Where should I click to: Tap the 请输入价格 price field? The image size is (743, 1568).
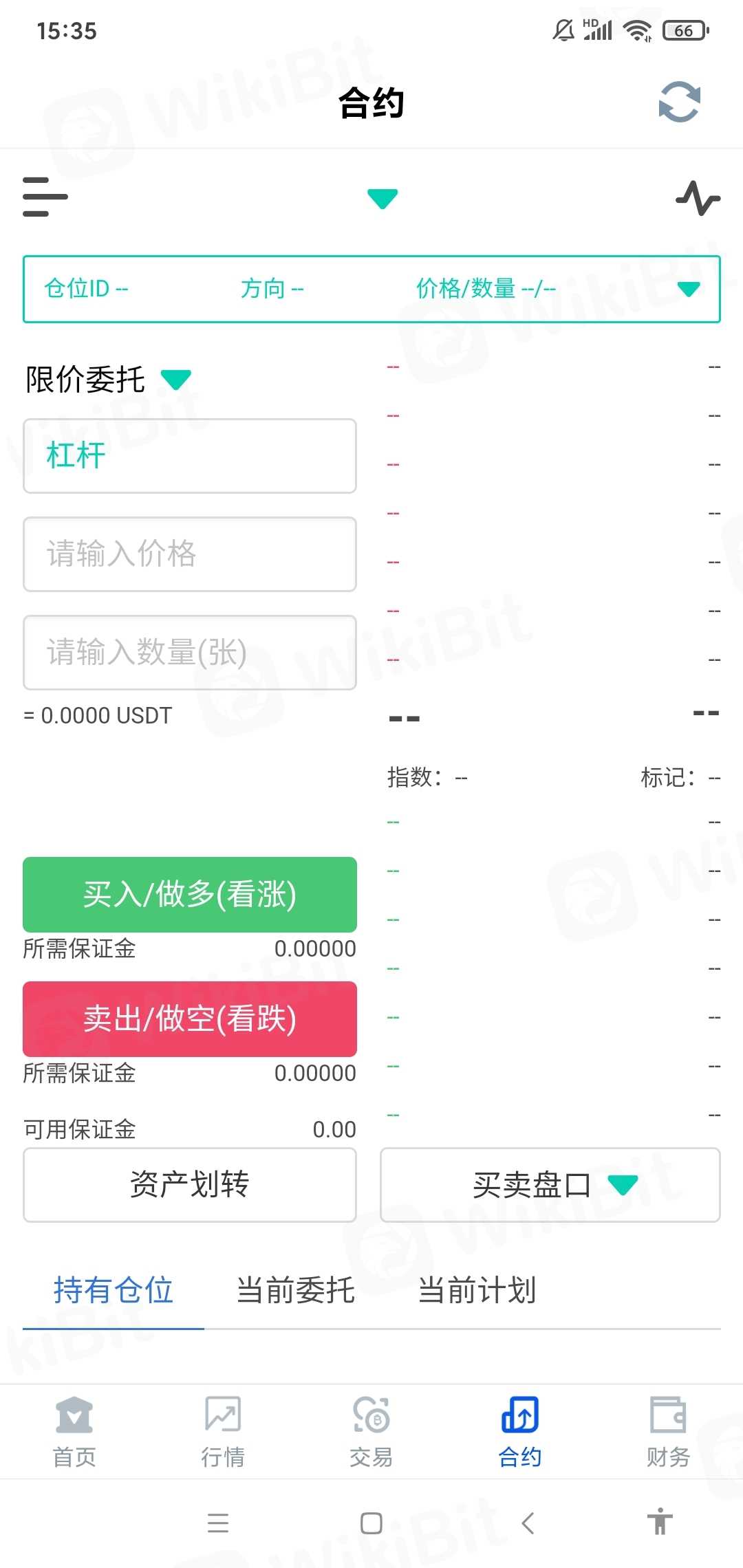point(190,554)
